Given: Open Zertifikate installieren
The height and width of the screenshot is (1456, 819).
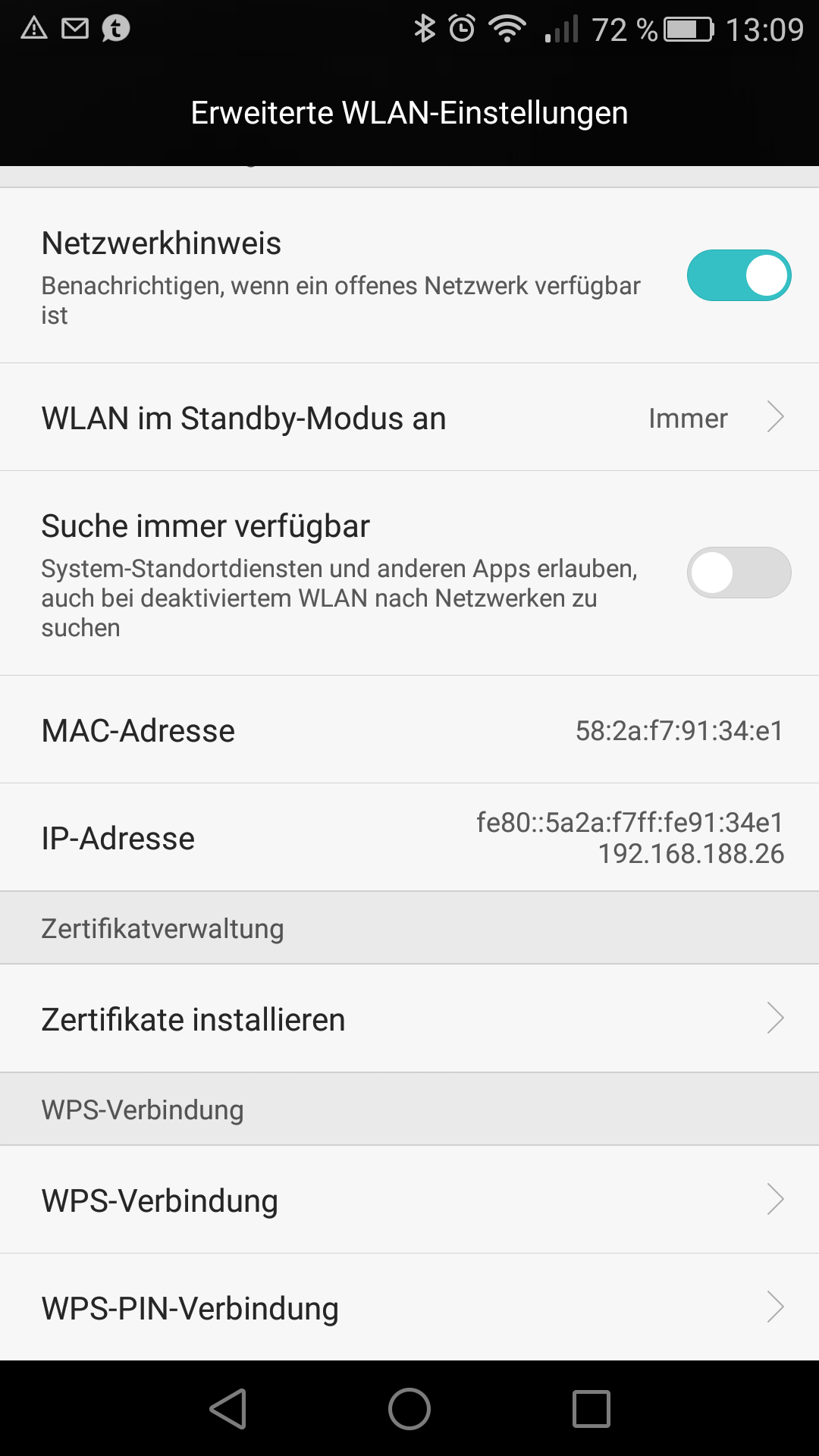Looking at the screenshot, I should (x=409, y=1018).
